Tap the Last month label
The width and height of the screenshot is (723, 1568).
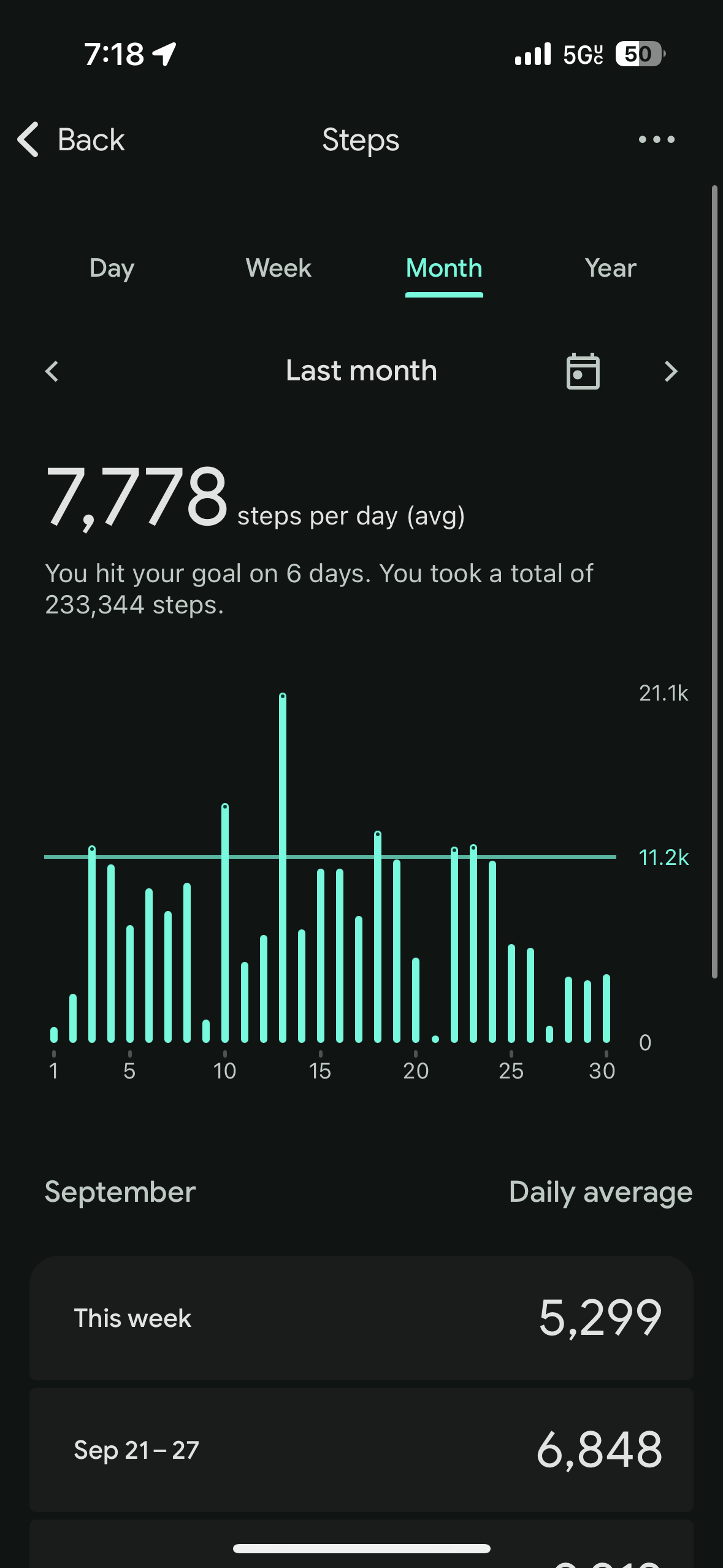pyautogui.click(x=361, y=371)
